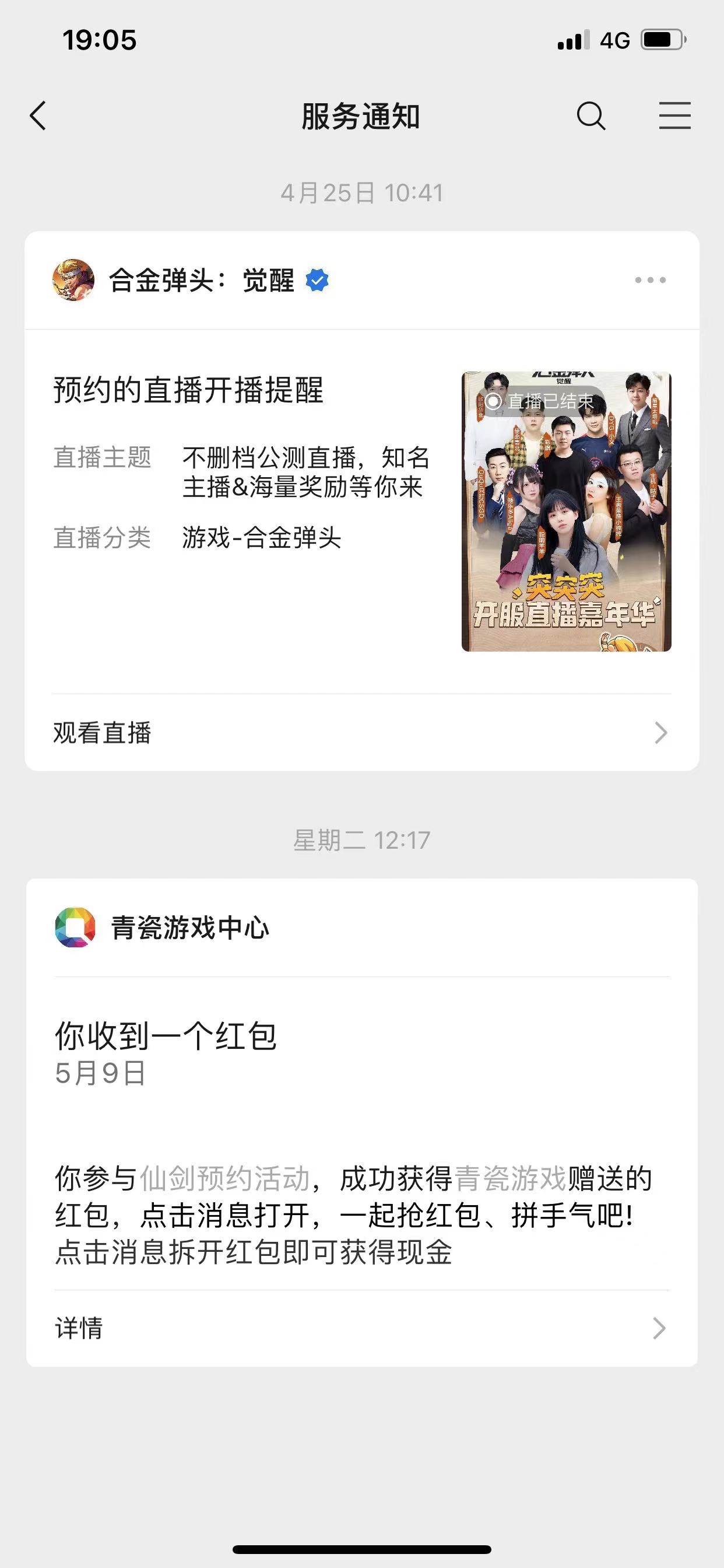View 详情 of the red packet

pos(361,1328)
